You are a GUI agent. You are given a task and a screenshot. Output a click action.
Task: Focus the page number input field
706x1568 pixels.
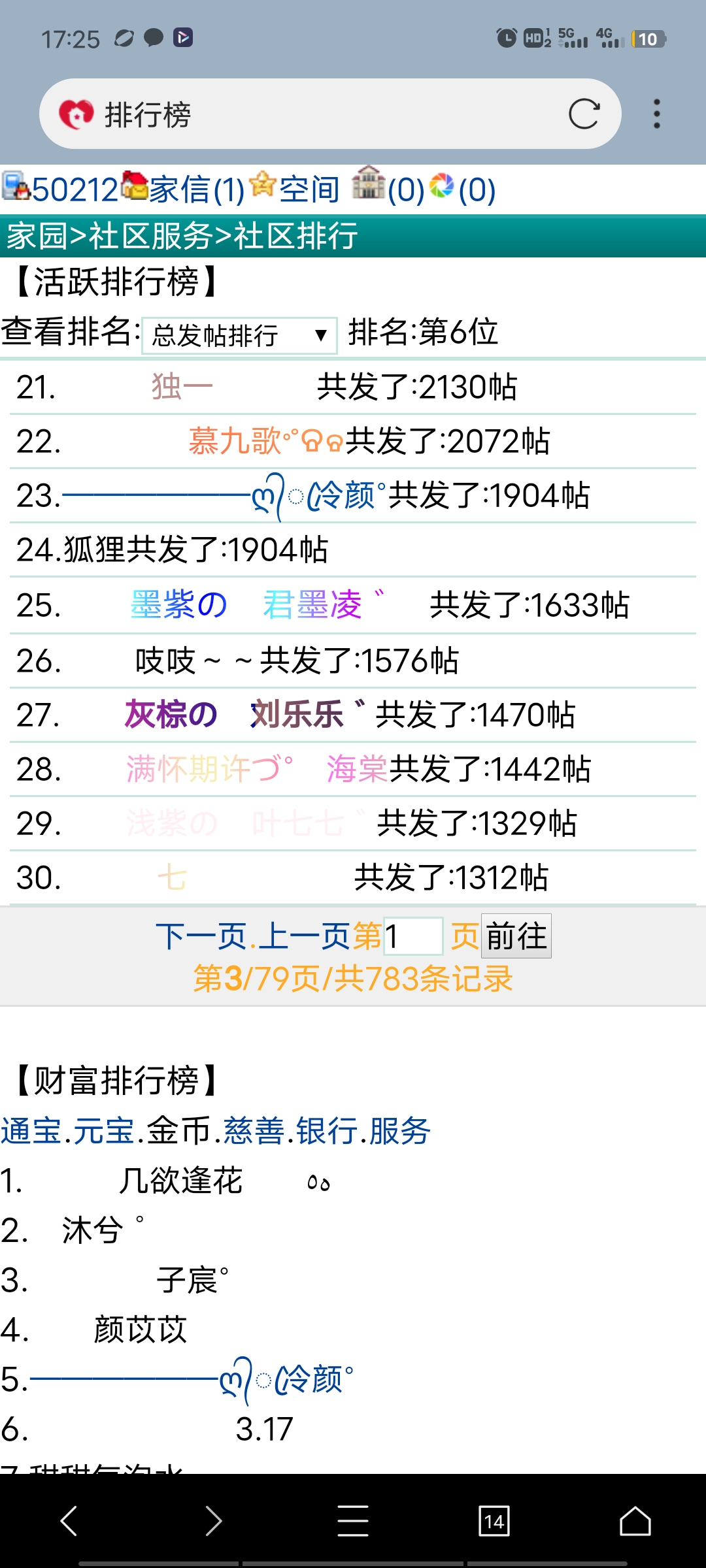413,936
